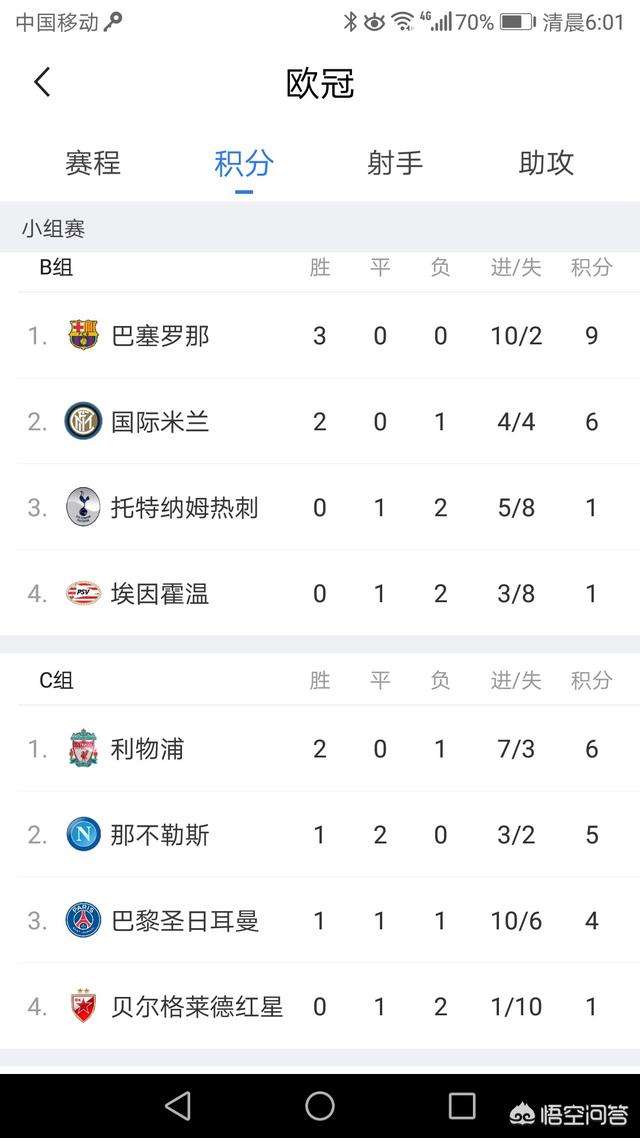Open the 国际米兰 team row
Screen dimensions: 640x1138
click(320, 421)
